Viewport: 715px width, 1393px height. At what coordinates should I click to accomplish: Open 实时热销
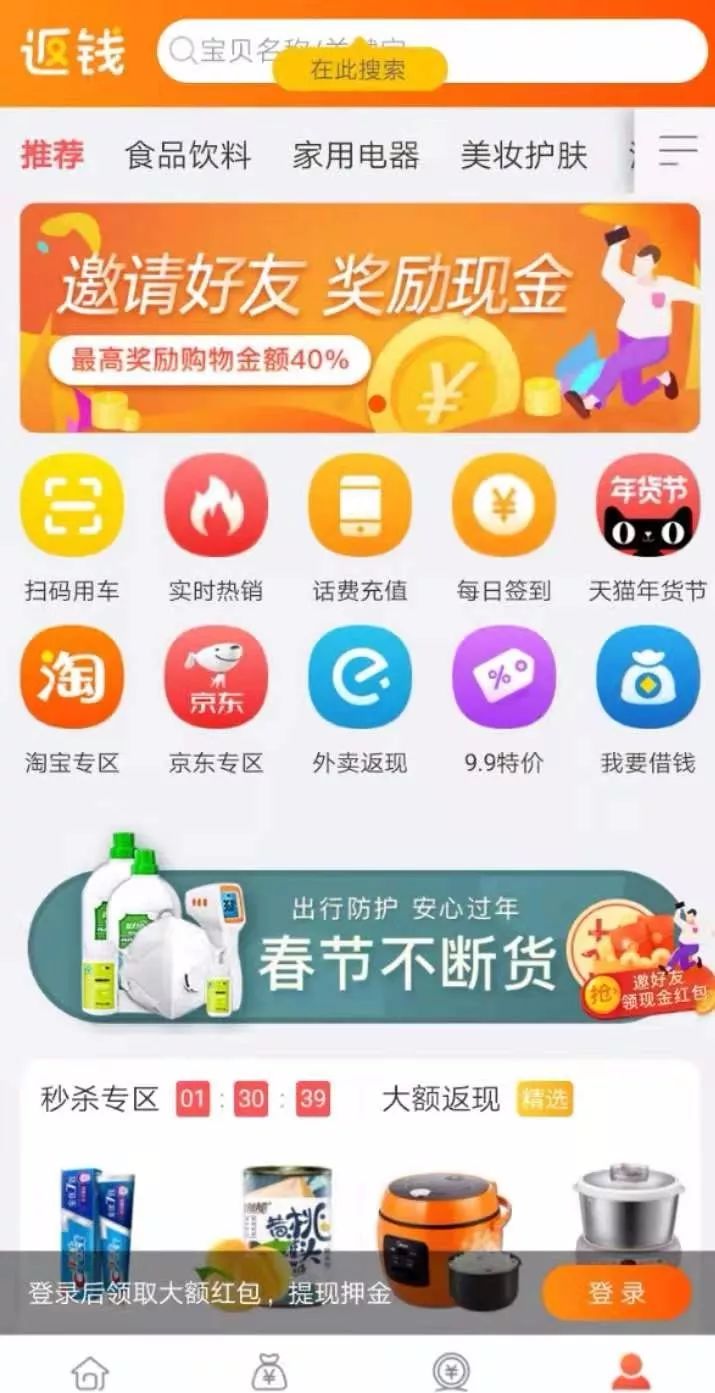pos(216,506)
